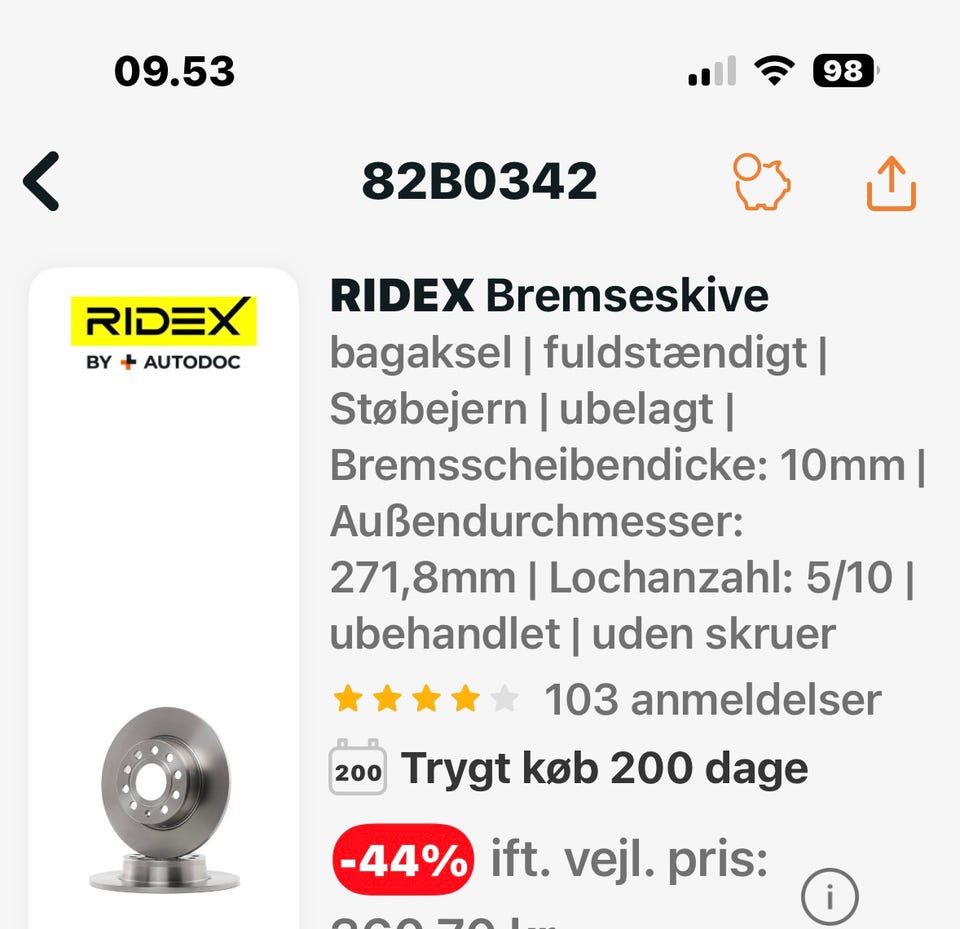Viewport: 960px width, 929px height.
Task: Tap the info icon beside vejl. pris
Action: [x=829, y=897]
